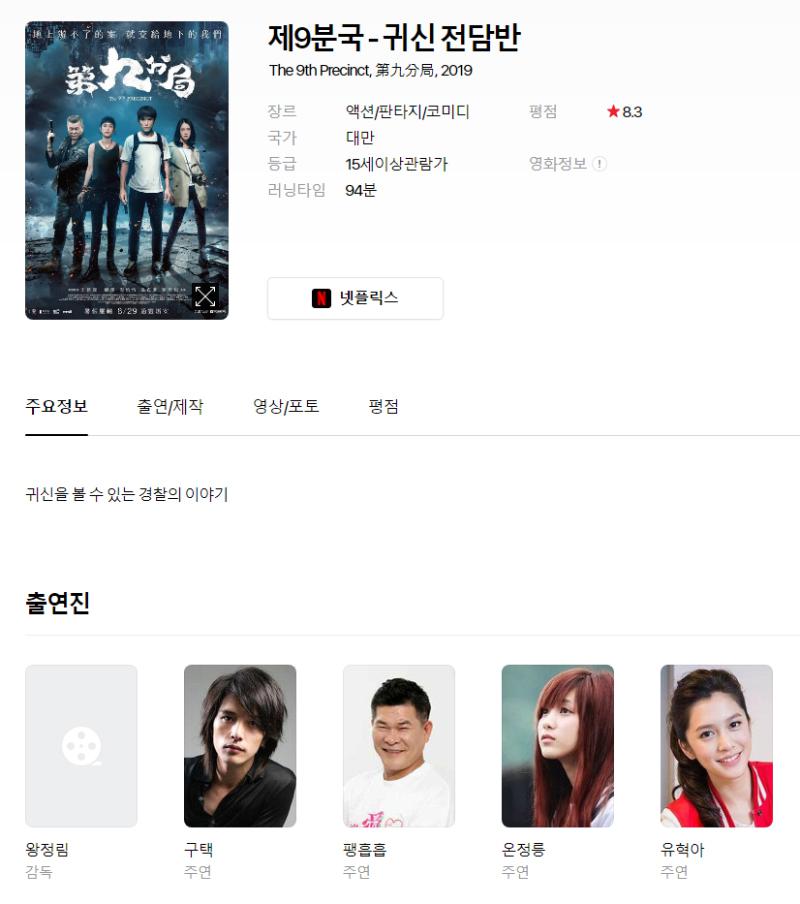This screenshot has width=800, height=904.
Task: Open actress 유혁아's profile
Action: tap(716, 746)
